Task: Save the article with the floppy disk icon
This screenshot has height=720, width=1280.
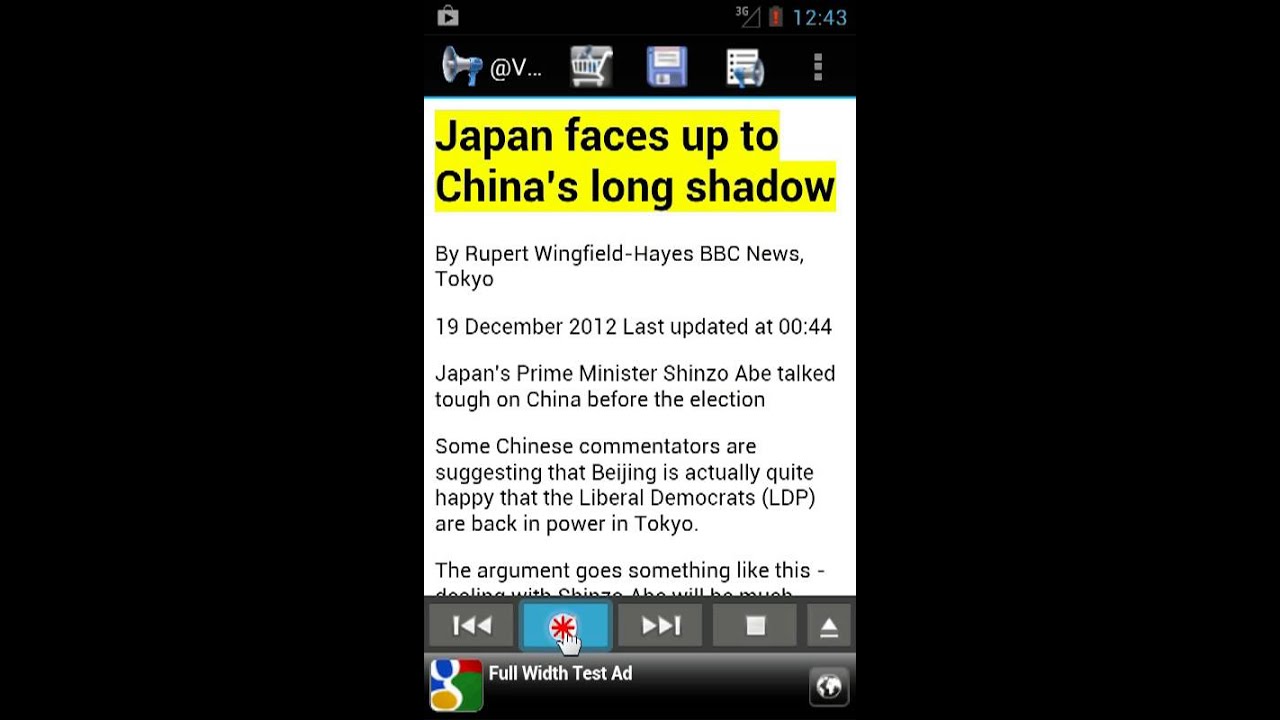Action: [667, 67]
